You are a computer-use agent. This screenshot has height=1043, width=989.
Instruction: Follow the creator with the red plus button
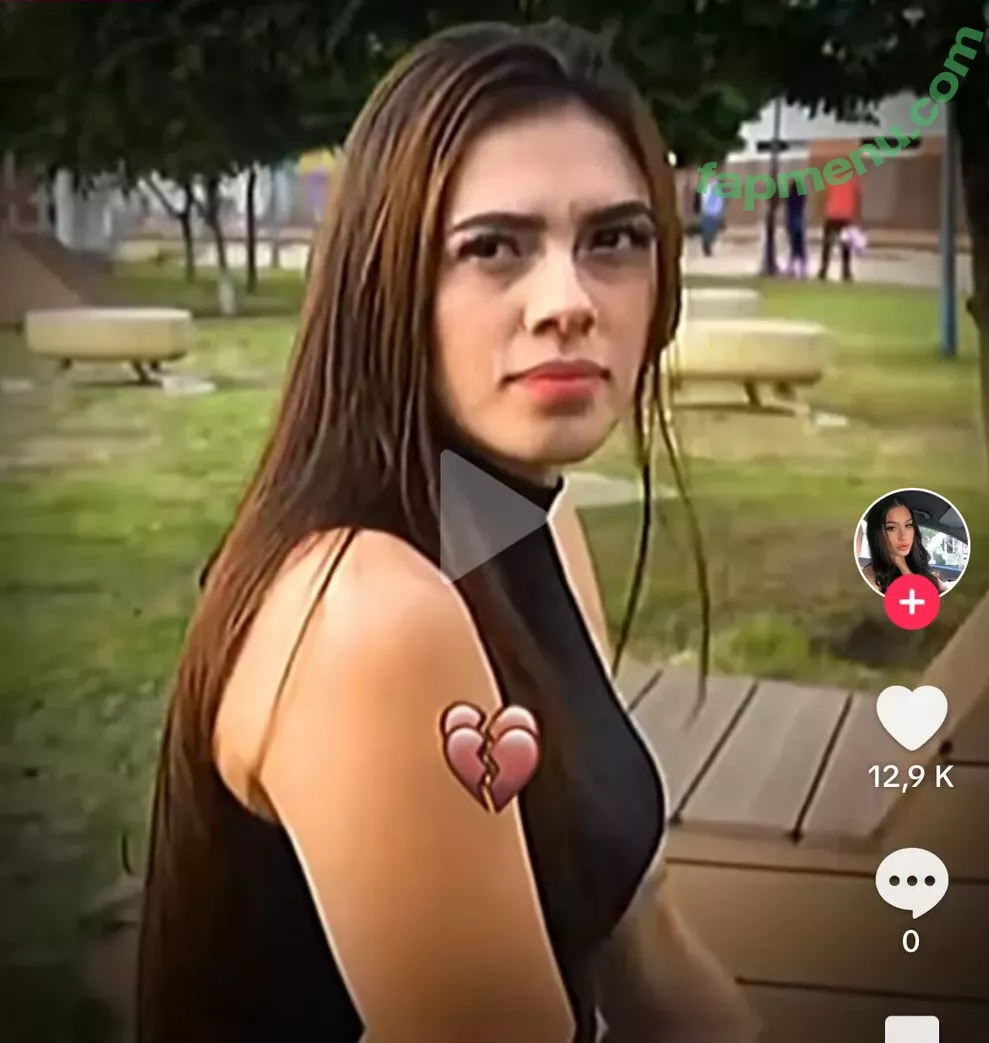[x=911, y=603]
